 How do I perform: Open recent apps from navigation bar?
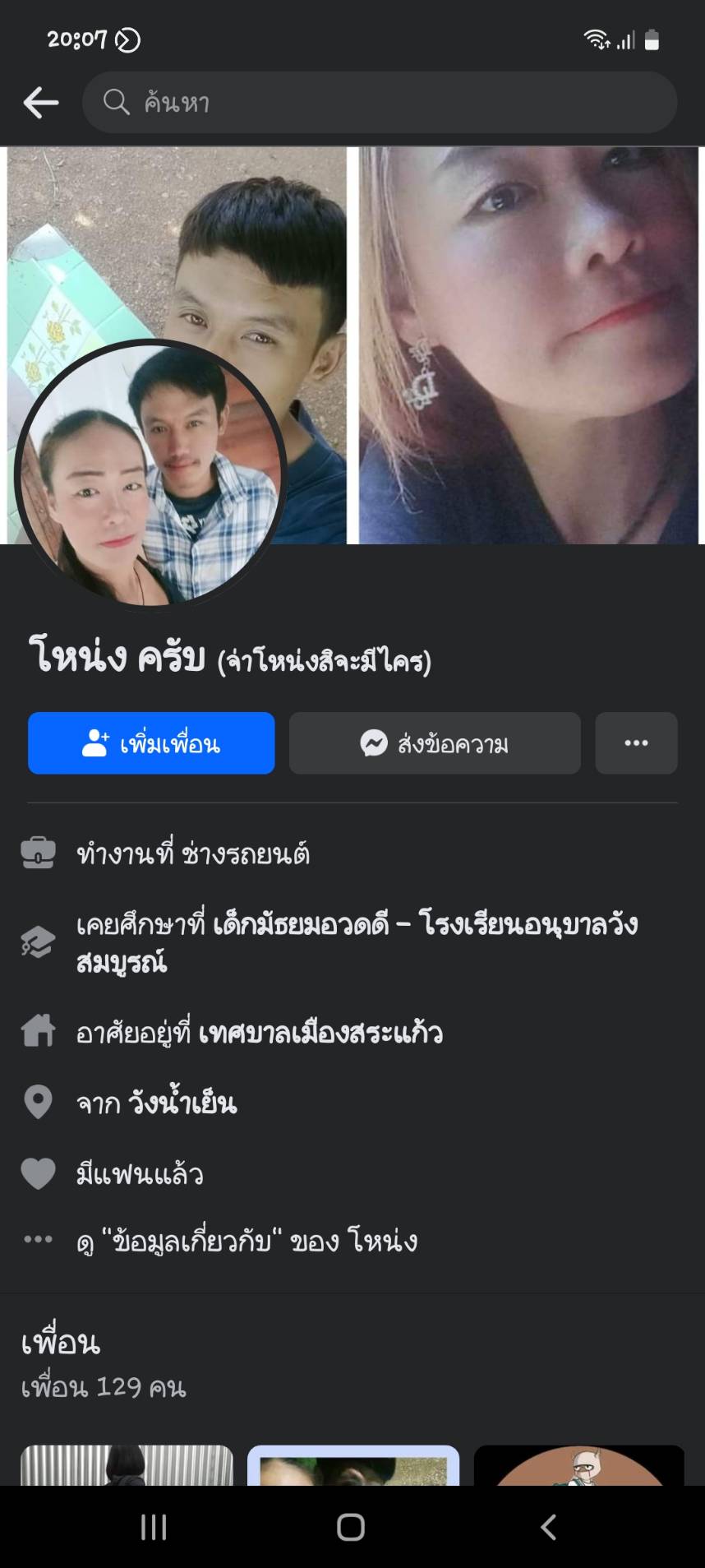pyautogui.click(x=154, y=1527)
